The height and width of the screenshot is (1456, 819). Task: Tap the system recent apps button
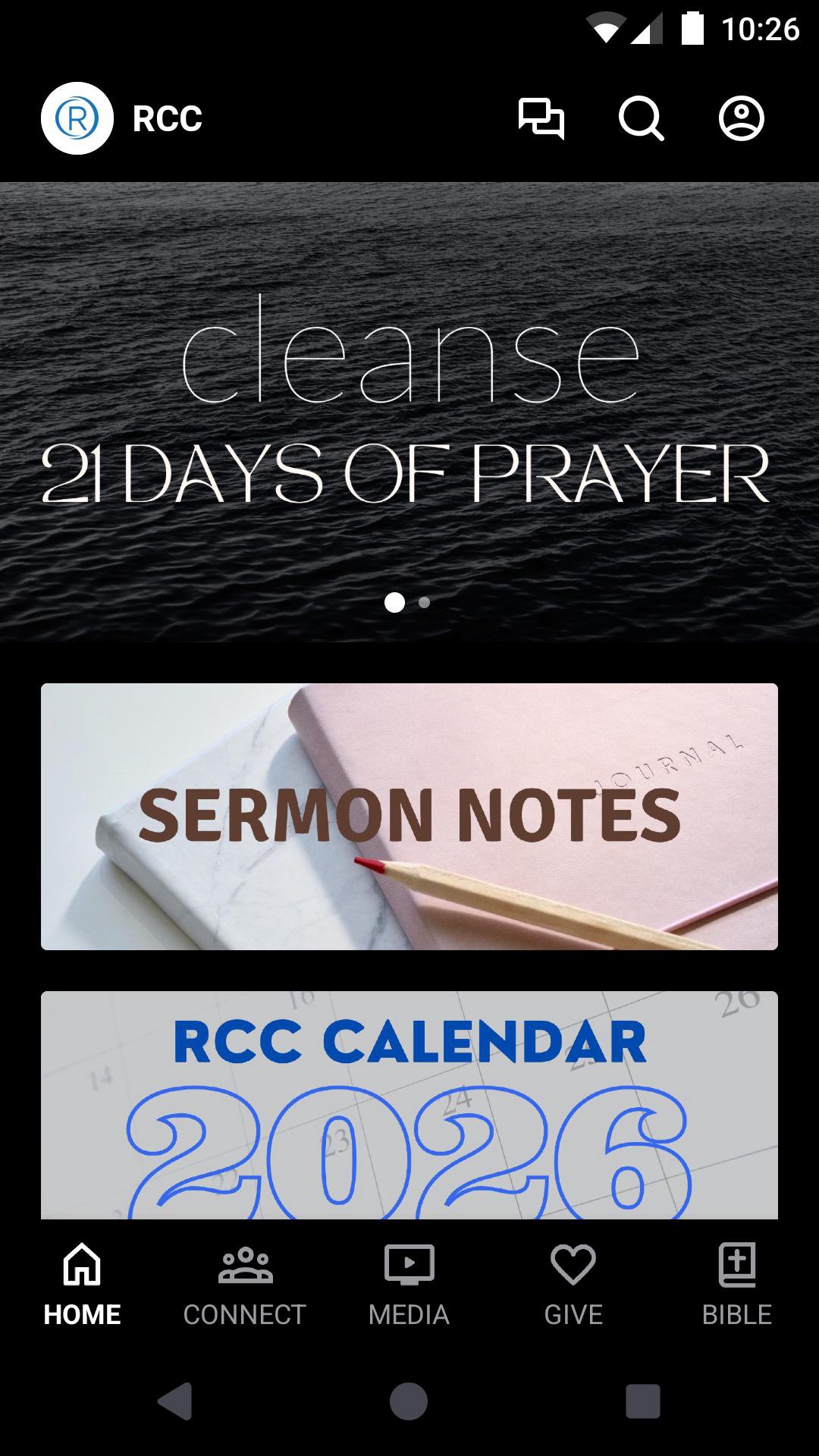[642, 1400]
